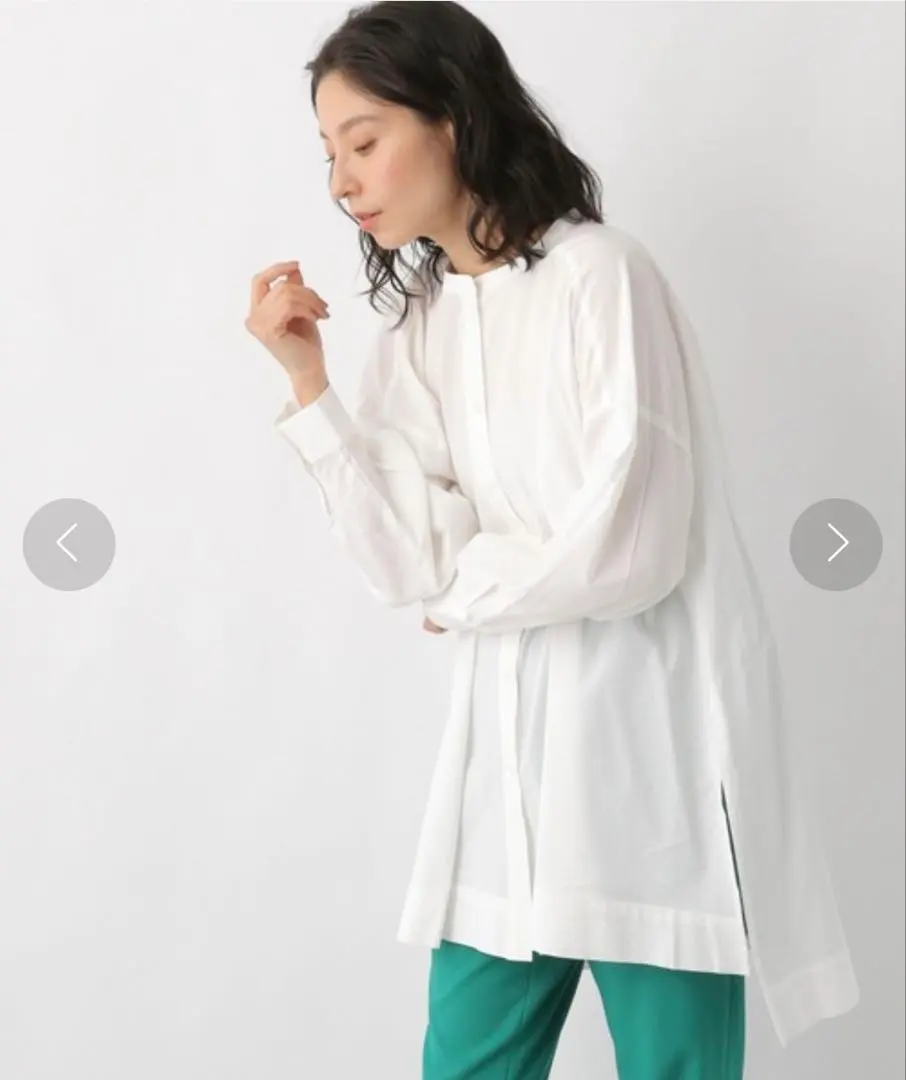Show the next product photo
The width and height of the screenshot is (906, 1080).
tap(836, 544)
